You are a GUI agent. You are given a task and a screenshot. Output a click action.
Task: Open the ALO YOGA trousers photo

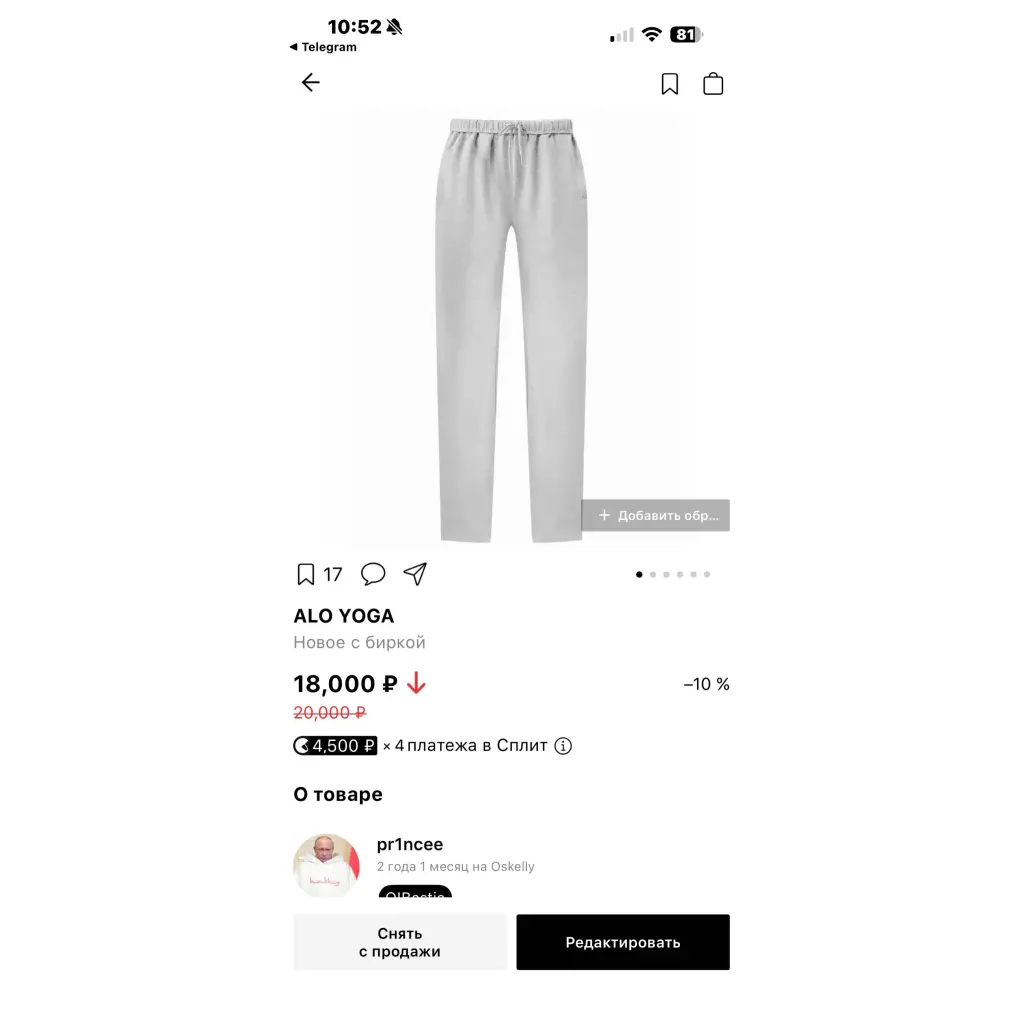coord(511,330)
